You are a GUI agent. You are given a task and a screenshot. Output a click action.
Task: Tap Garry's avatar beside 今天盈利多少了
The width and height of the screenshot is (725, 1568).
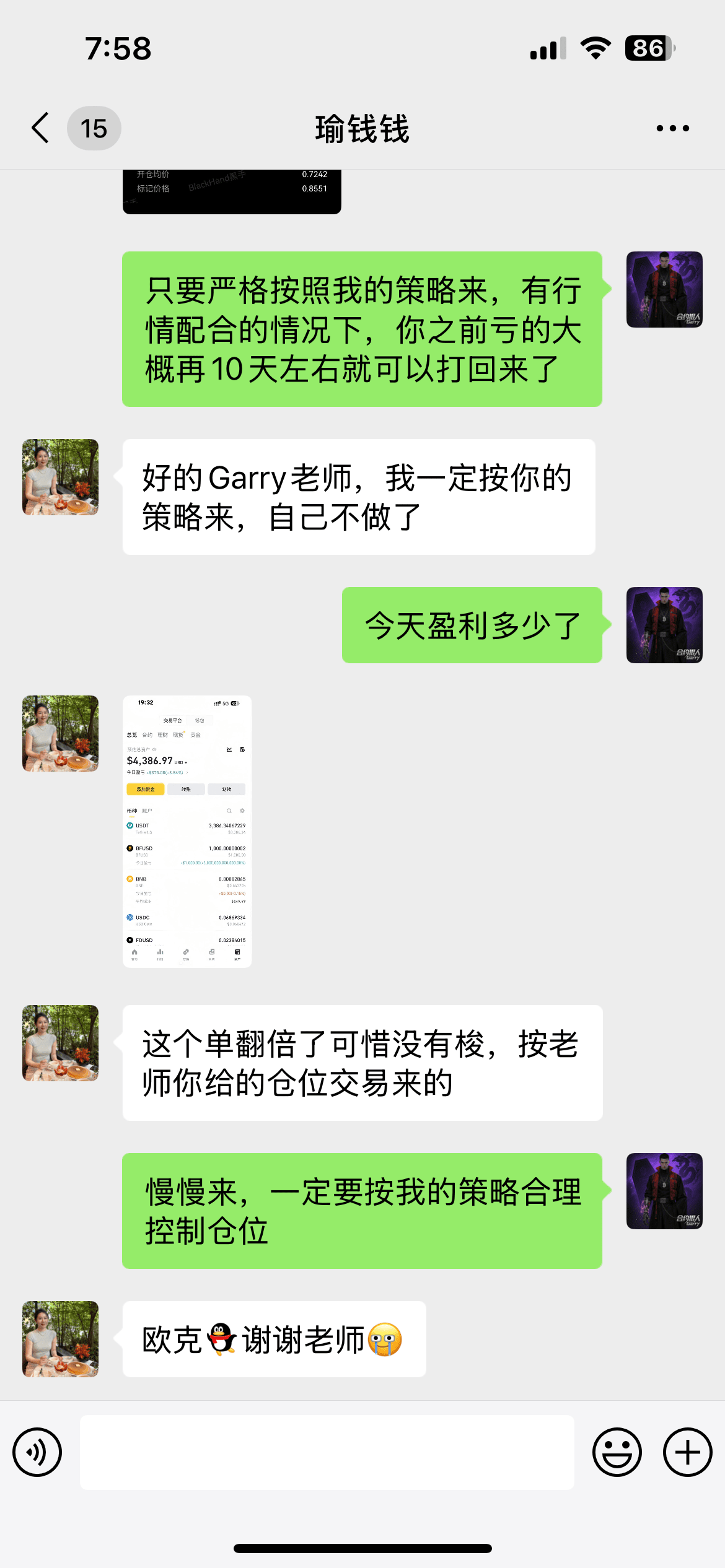click(664, 625)
